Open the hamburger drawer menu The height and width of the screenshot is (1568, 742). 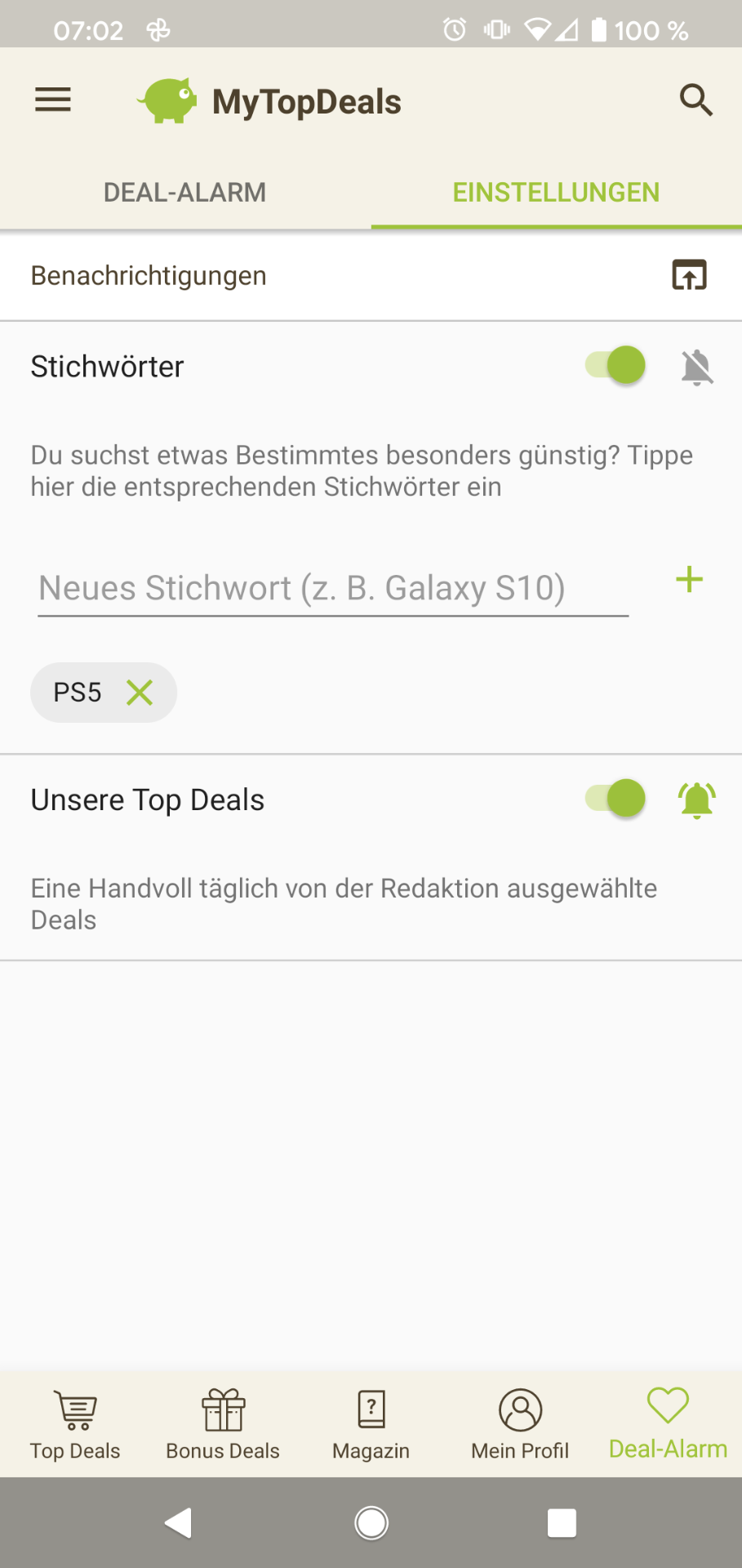[x=53, y=100]
